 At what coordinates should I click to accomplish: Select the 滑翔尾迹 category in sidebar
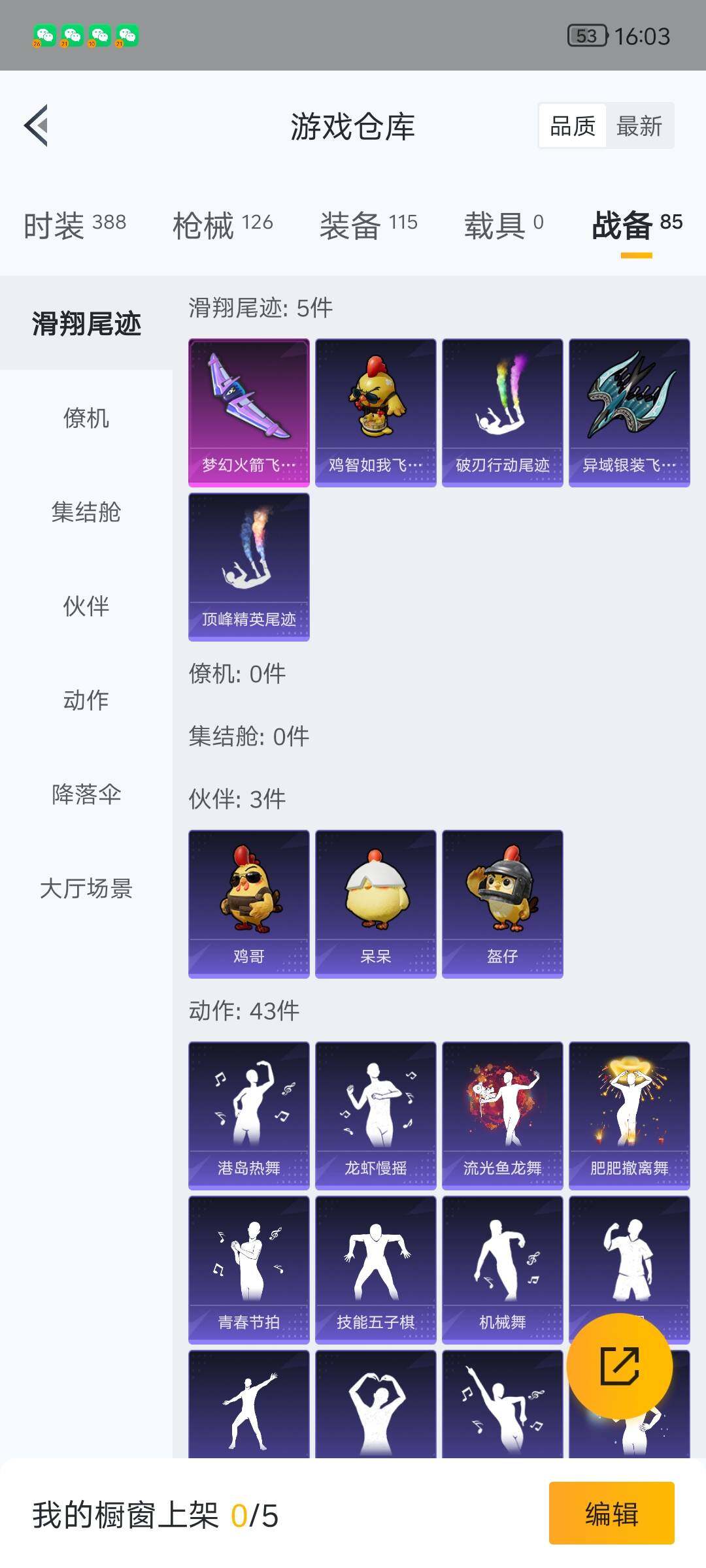pos(85,323)
